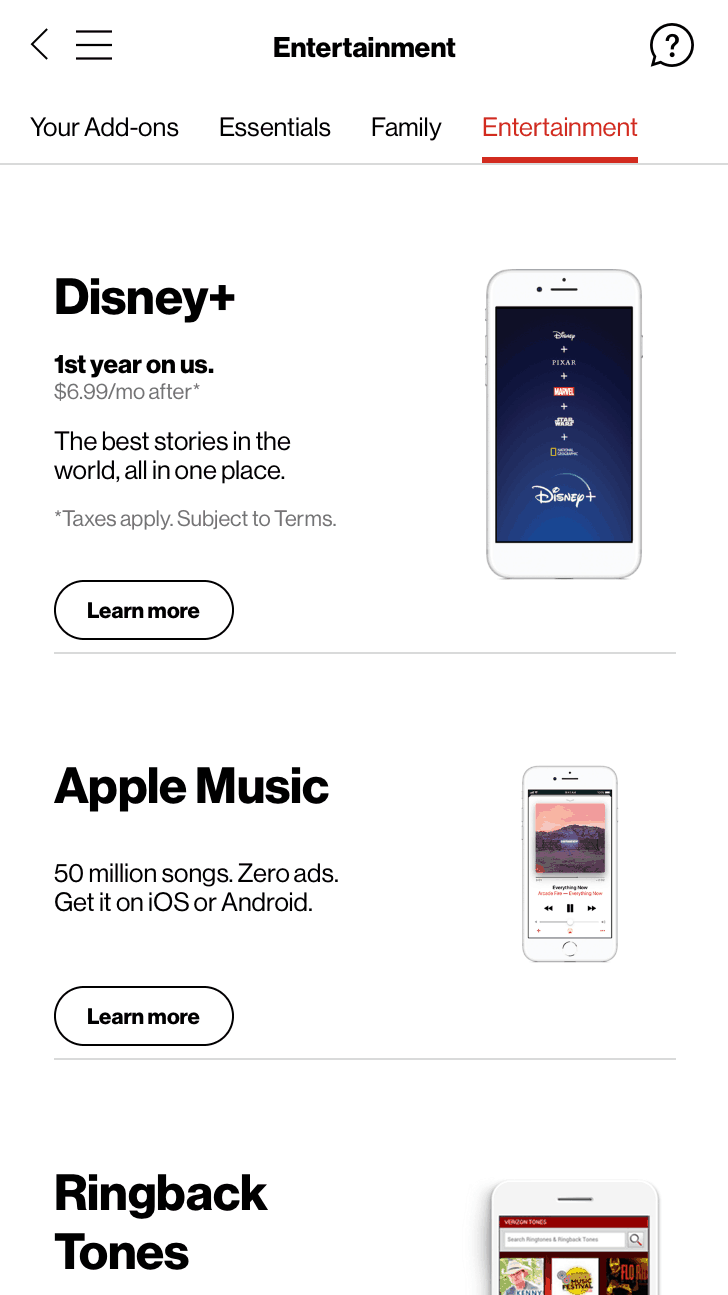Select the Pixar logo in the Disney+ preview
The width and height of the screenshot is (728, 1295).
pos(564,363)
